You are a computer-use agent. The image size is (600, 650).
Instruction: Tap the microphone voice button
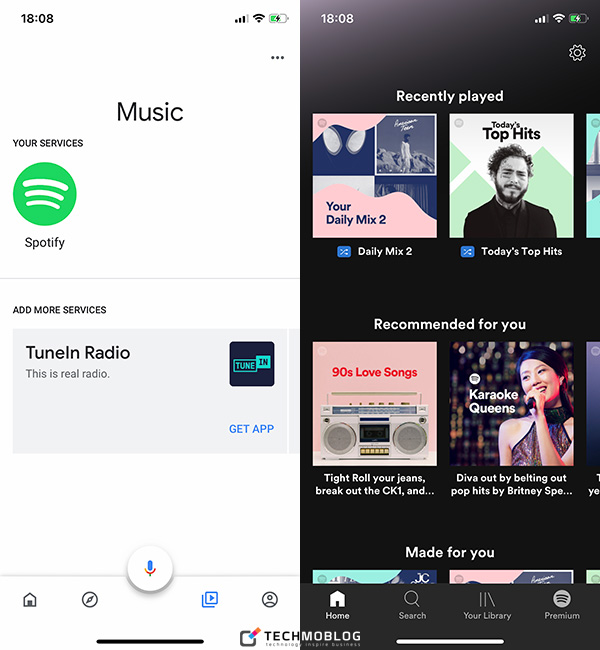click(150, 568)
